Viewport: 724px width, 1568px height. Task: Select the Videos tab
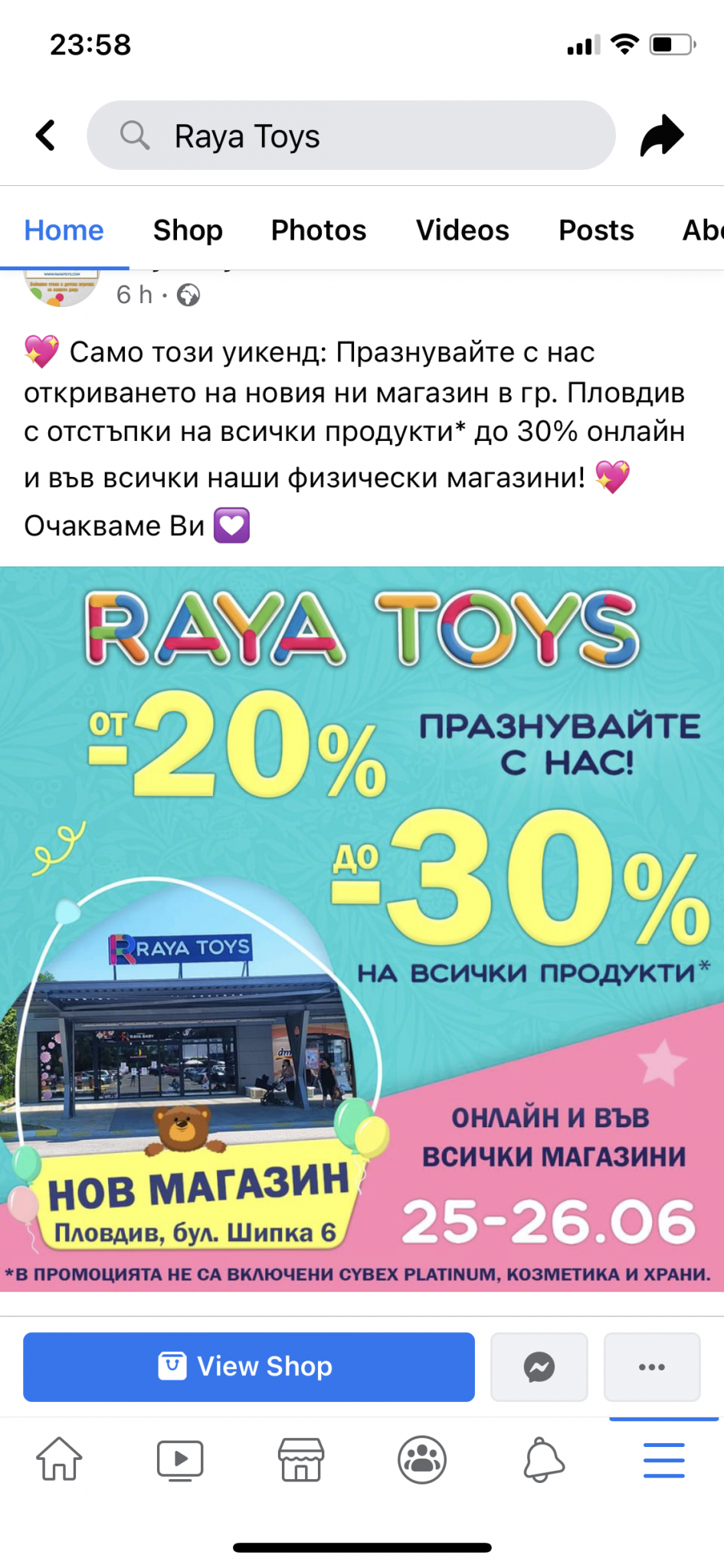point(463,230)
